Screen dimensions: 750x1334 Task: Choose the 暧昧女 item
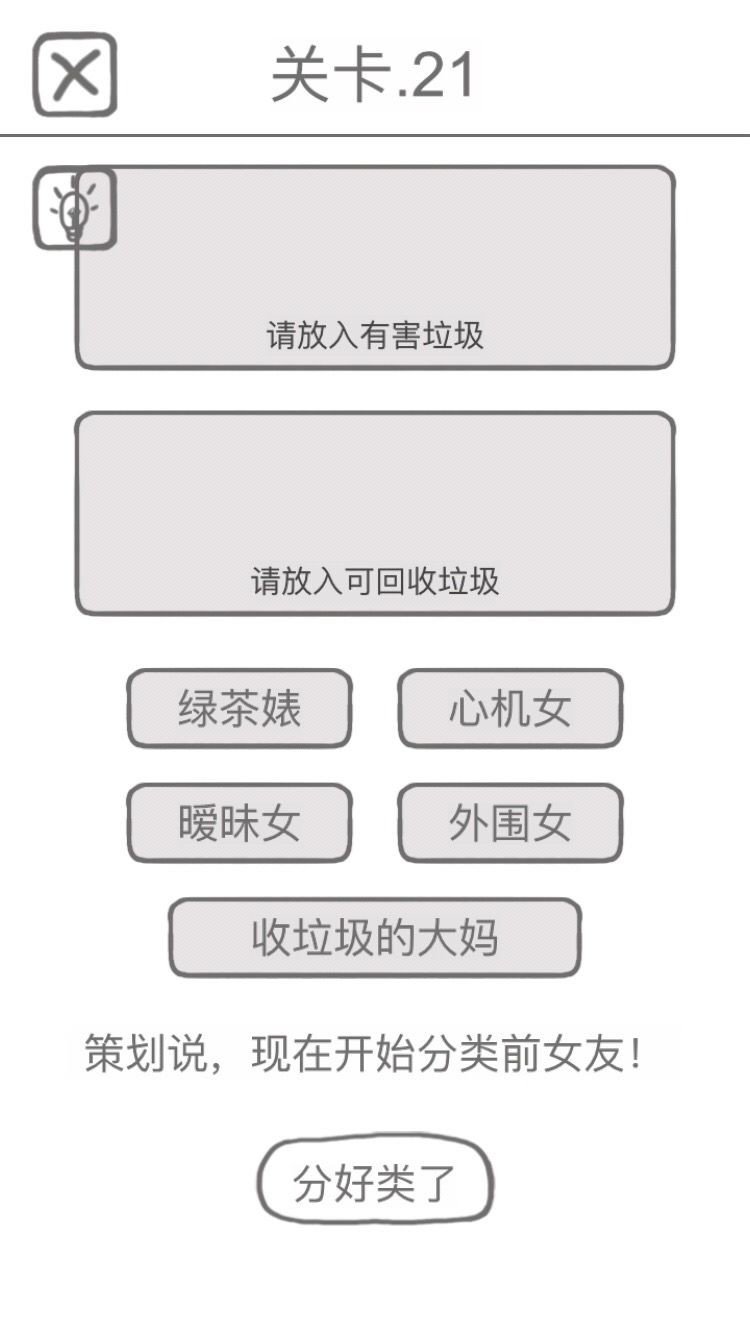[239, 823]
